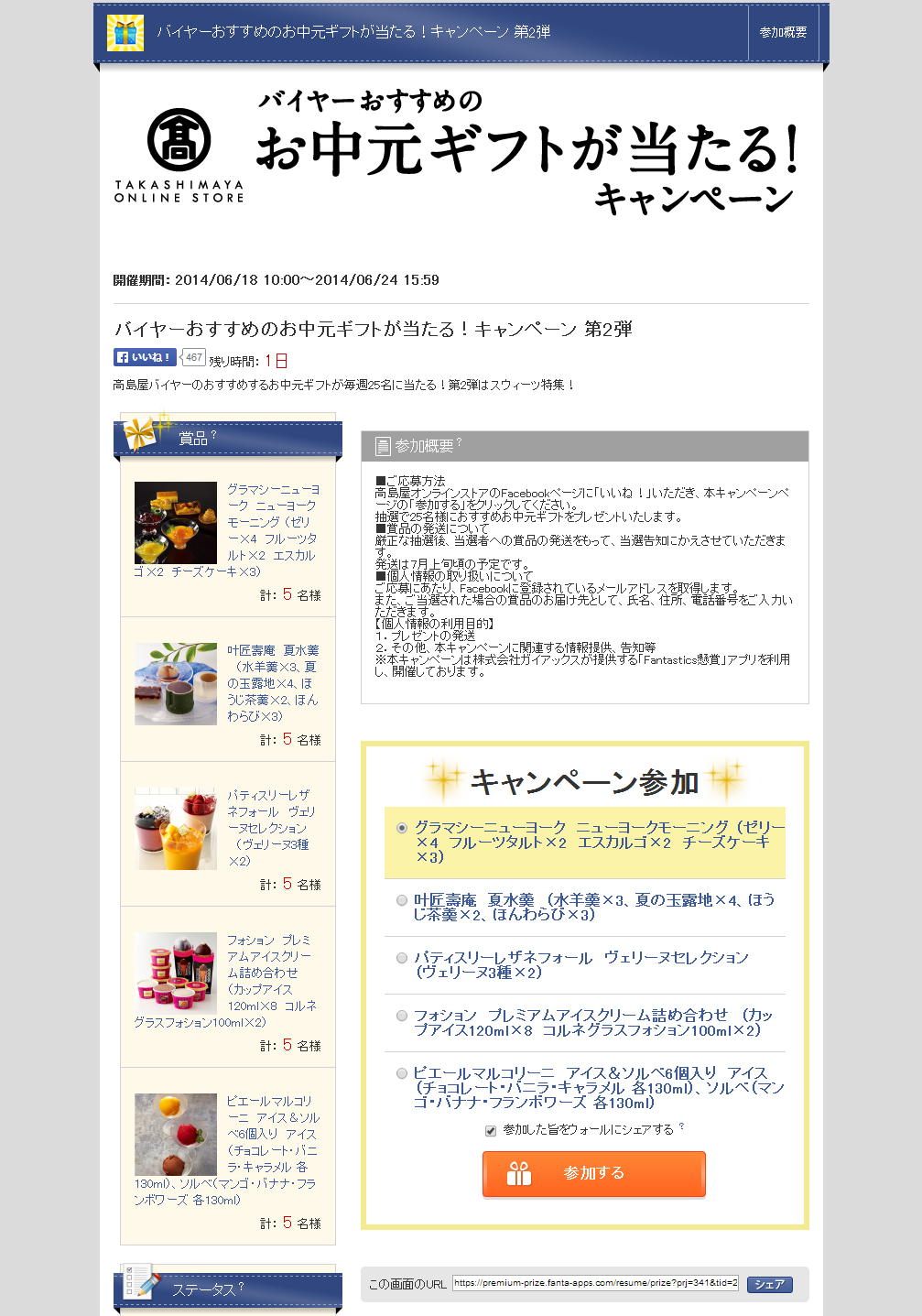The width and height of the screenshot is (922, 1316).
Task: Like the page with Facebook いいね button
Action: pos(145,357)
